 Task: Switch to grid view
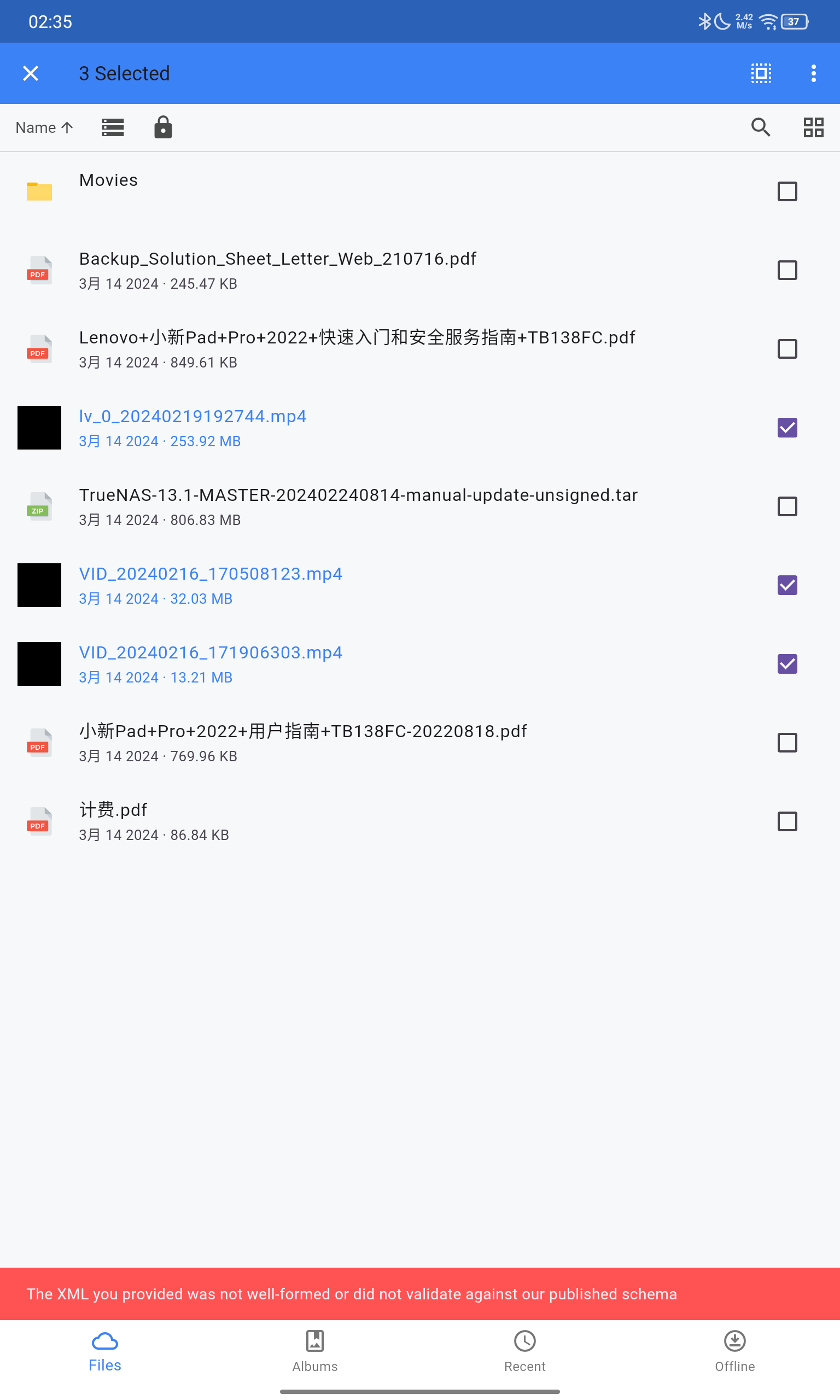pos(813,127)
